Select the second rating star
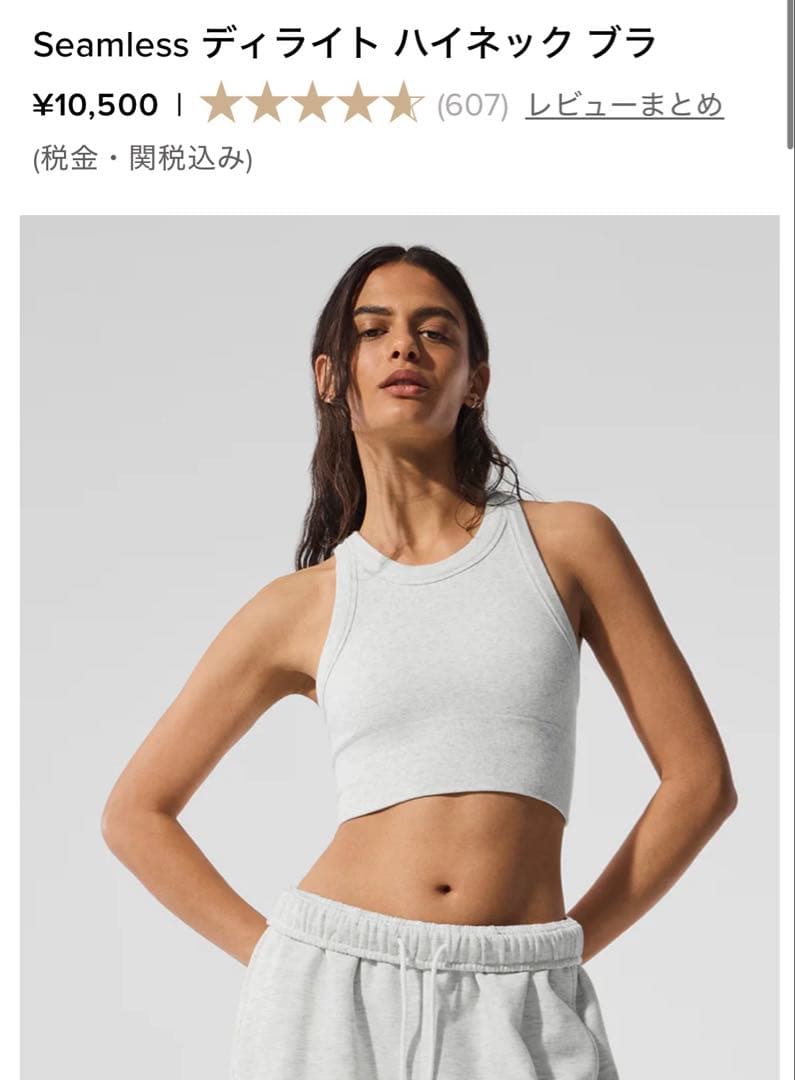Image resolution: width=795 pixels, height=1080 pixels. pos(267,103)
